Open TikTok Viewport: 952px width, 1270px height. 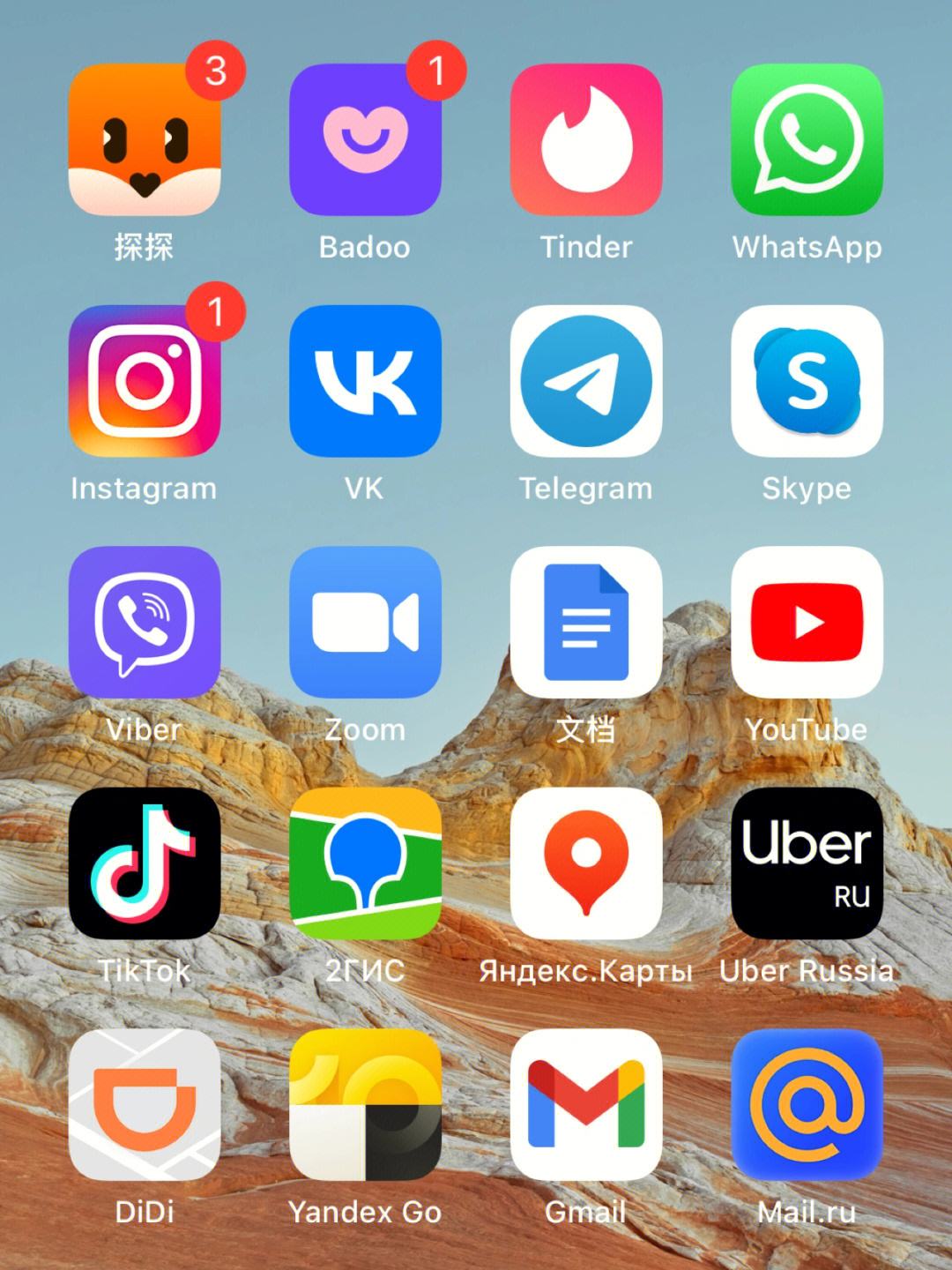[x=145, y=863]
